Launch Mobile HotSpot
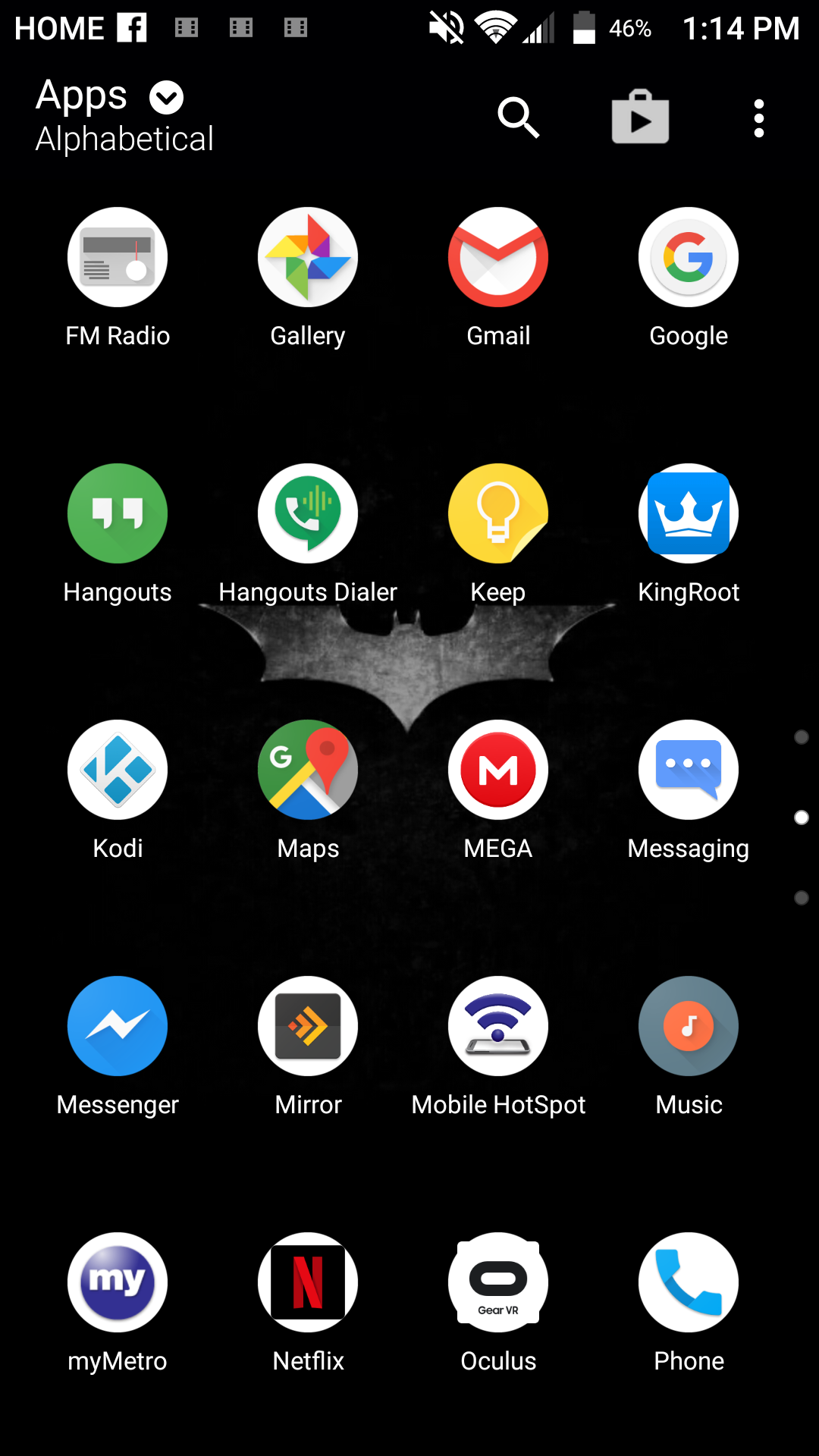The image size is (819, 1456). click(x=498, y=1027)
